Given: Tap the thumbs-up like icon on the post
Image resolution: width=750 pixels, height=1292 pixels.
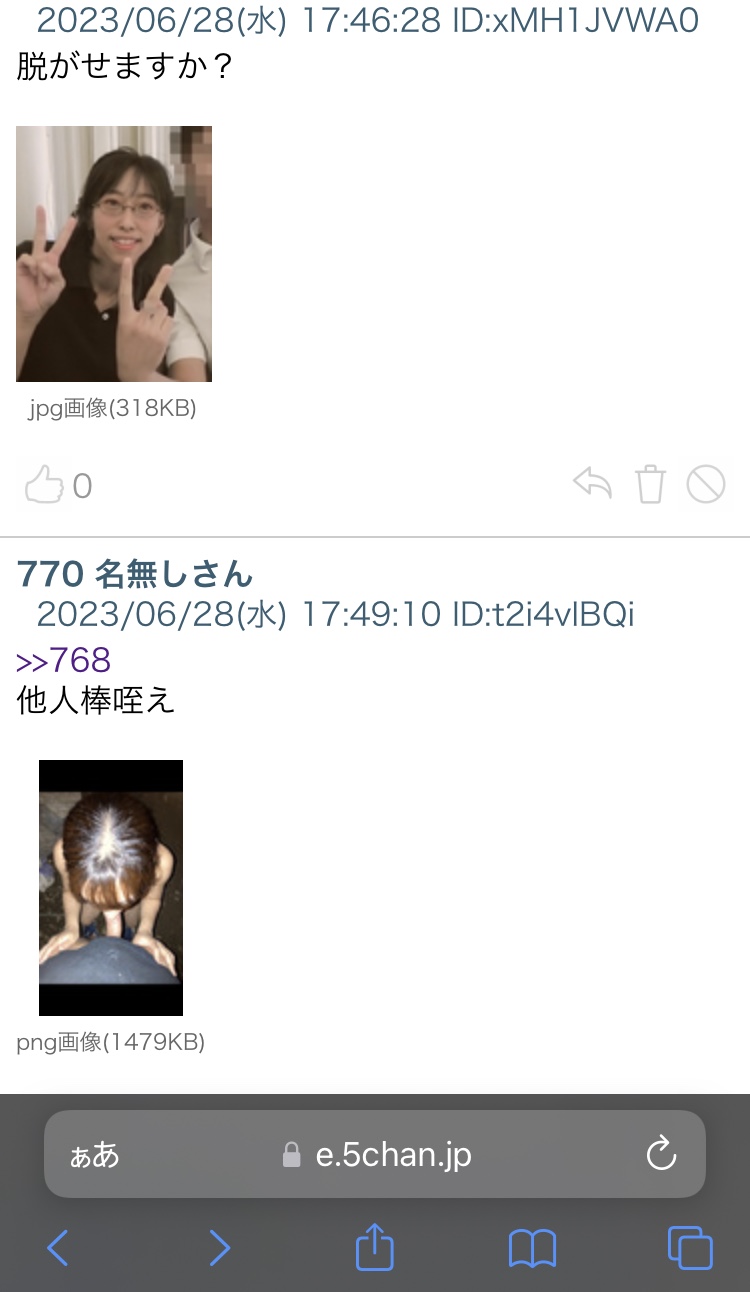Looking at the screenshot, I should pyautogui.click(x=45, y=483).
